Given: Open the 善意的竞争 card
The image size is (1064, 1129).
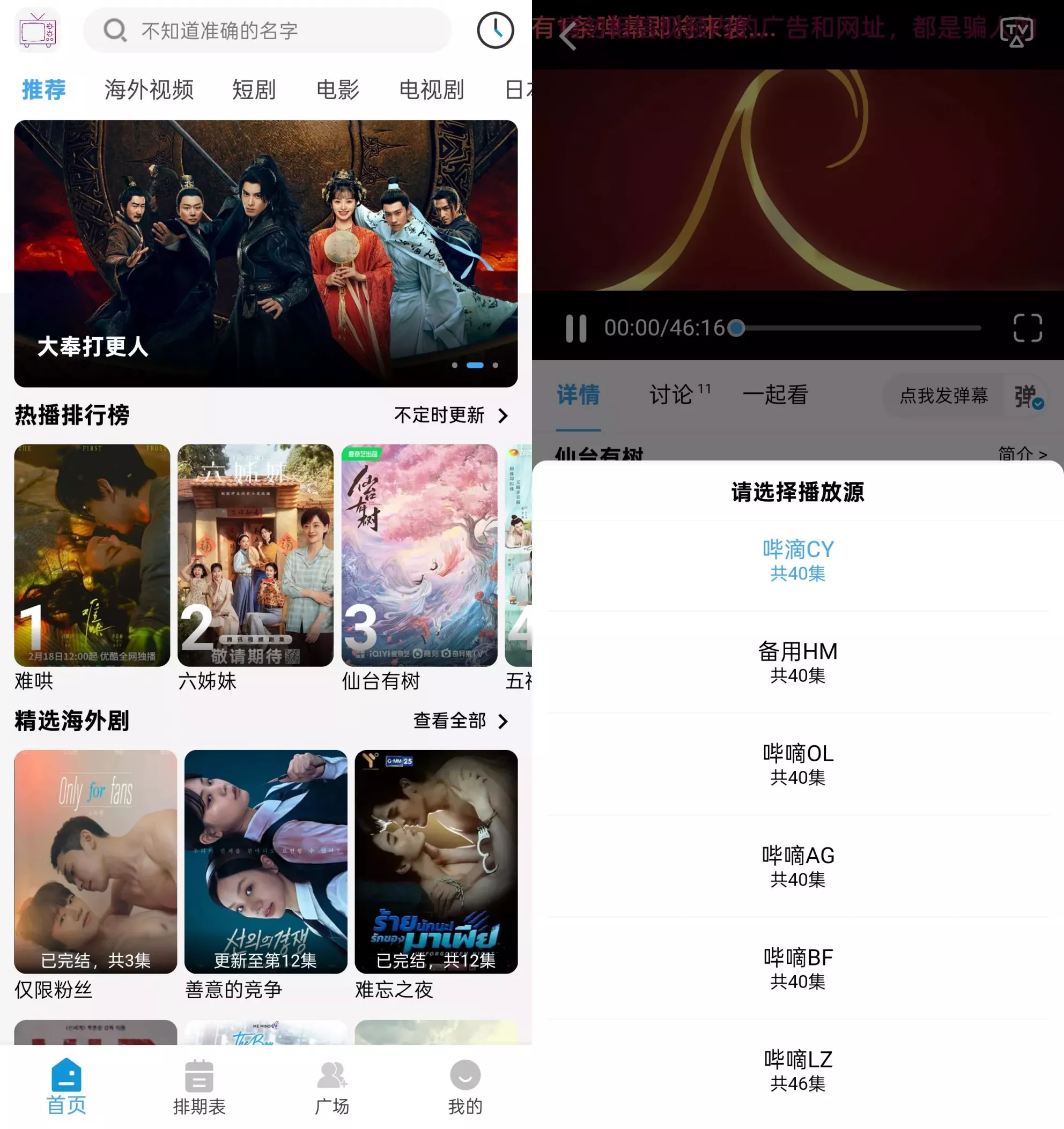Looking at the screenshot, I should coord(265,862).
